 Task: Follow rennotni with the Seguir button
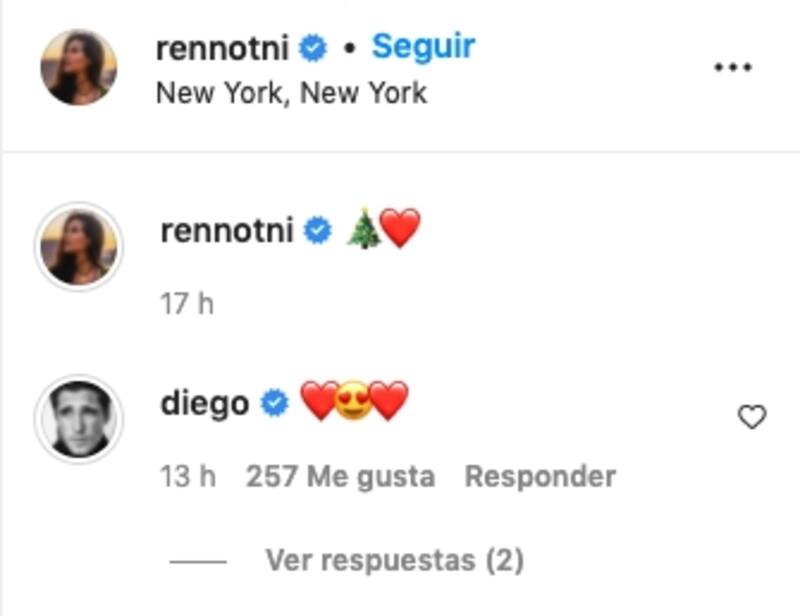pos(423,46)
